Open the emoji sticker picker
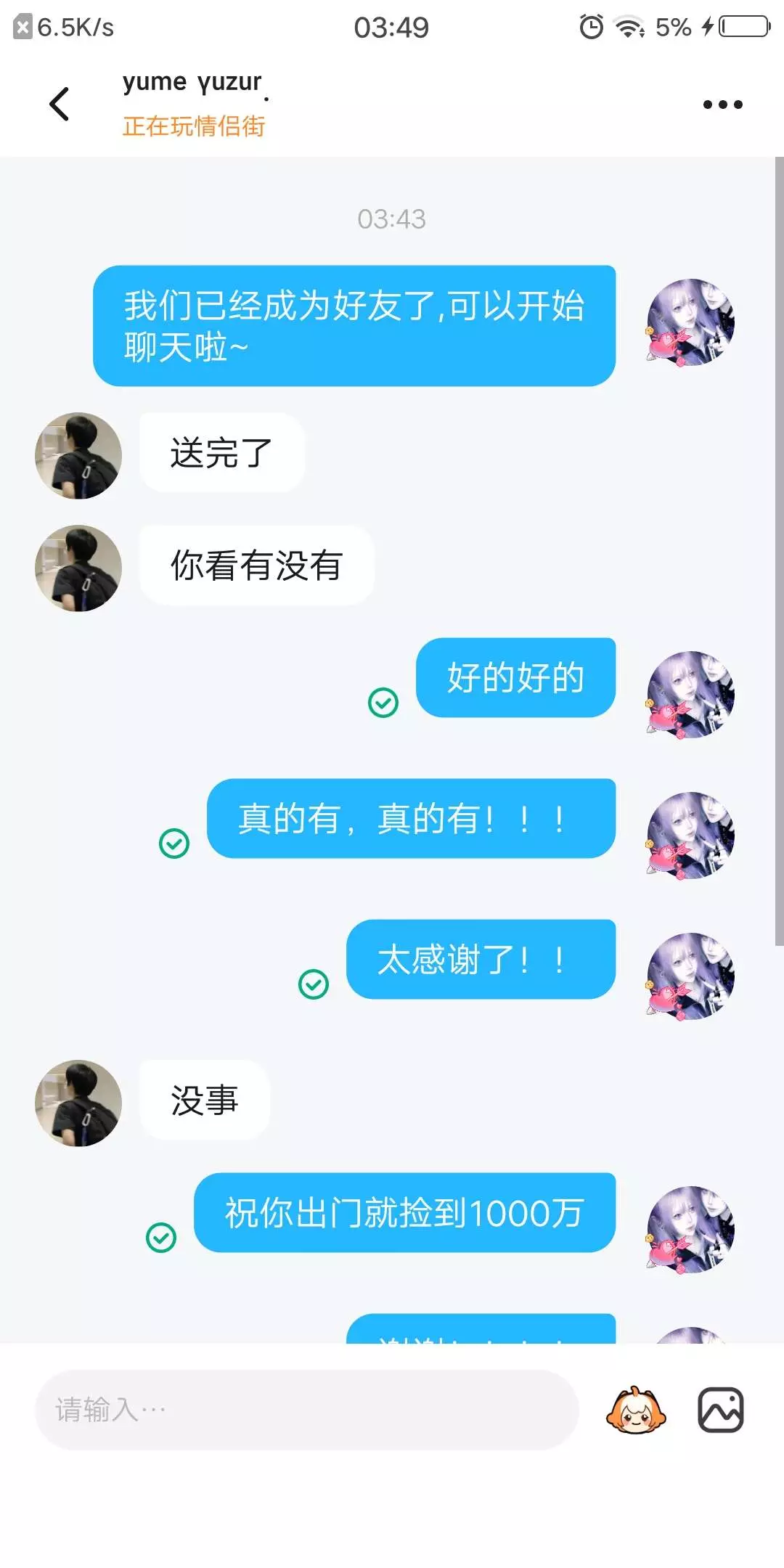This screenshot has width=784, height=1568. [x=636, y=1410]
